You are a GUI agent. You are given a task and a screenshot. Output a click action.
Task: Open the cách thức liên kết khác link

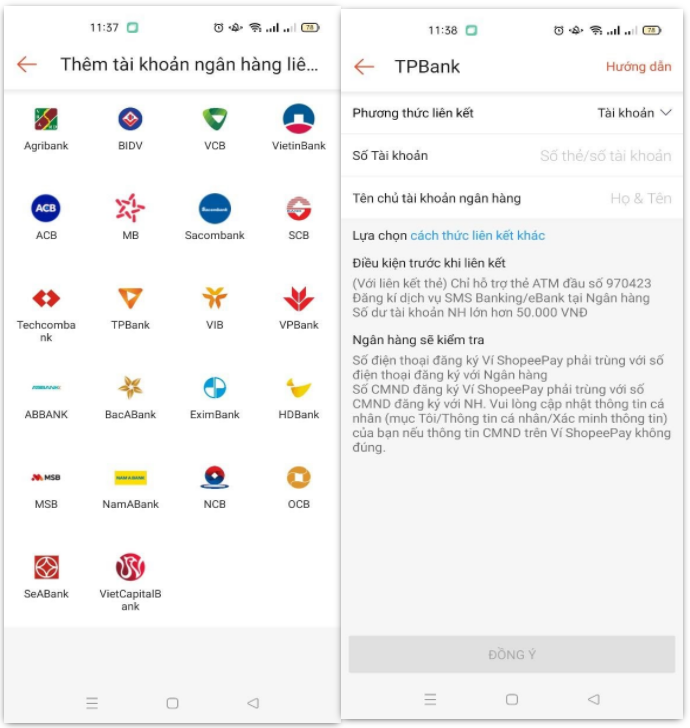click(x=477, y=236)
